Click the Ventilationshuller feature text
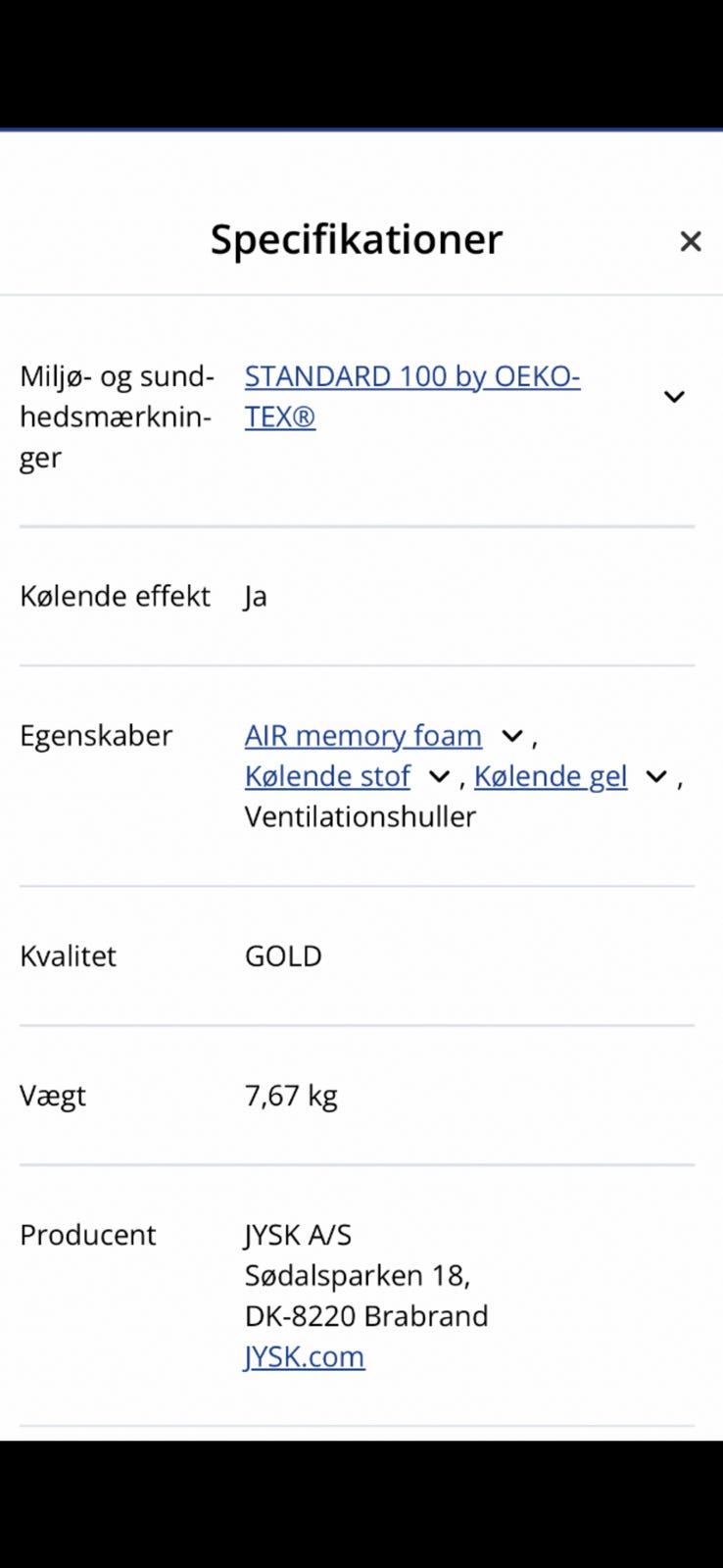 click(x=360, y=817)
